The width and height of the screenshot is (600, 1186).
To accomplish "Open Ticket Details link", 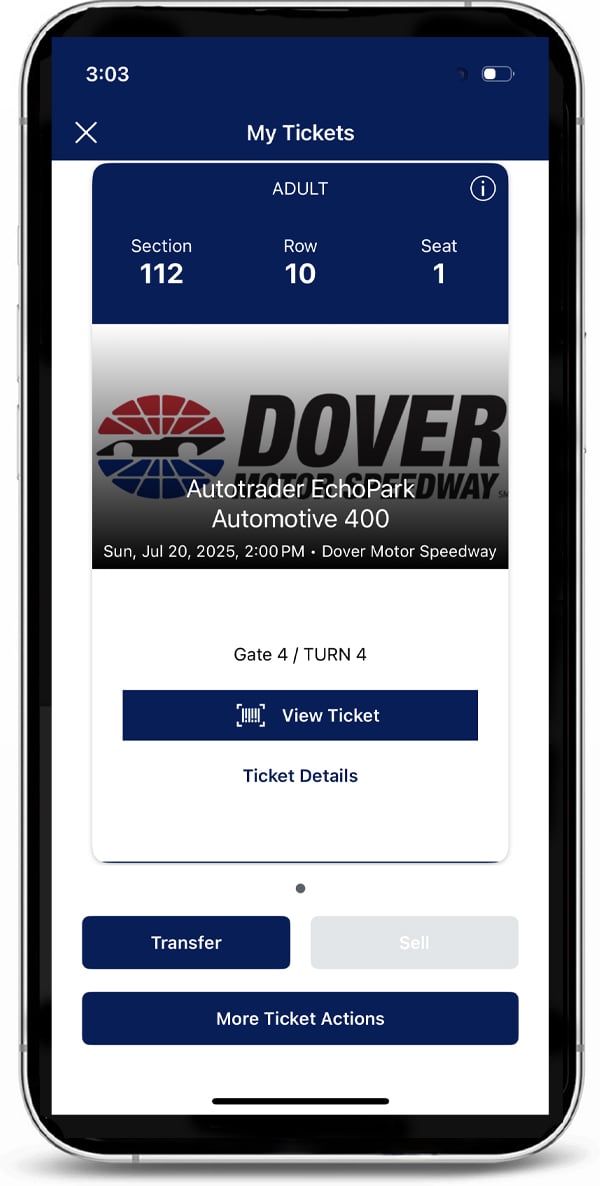I will pyautogui.click(x=300, y=776).
